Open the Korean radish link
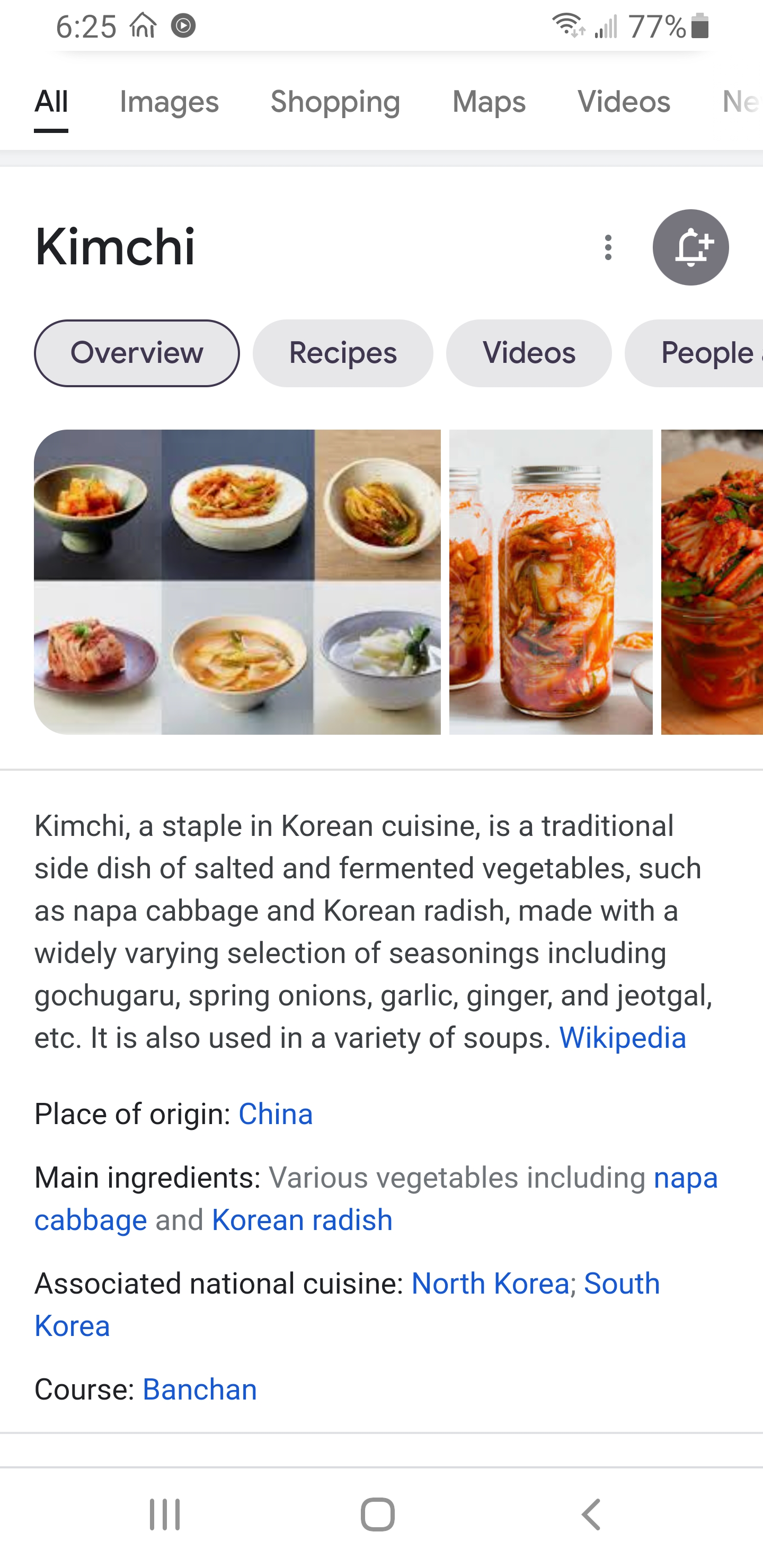The width and height of the screenshot is (763, 1568). (302, 1220)
